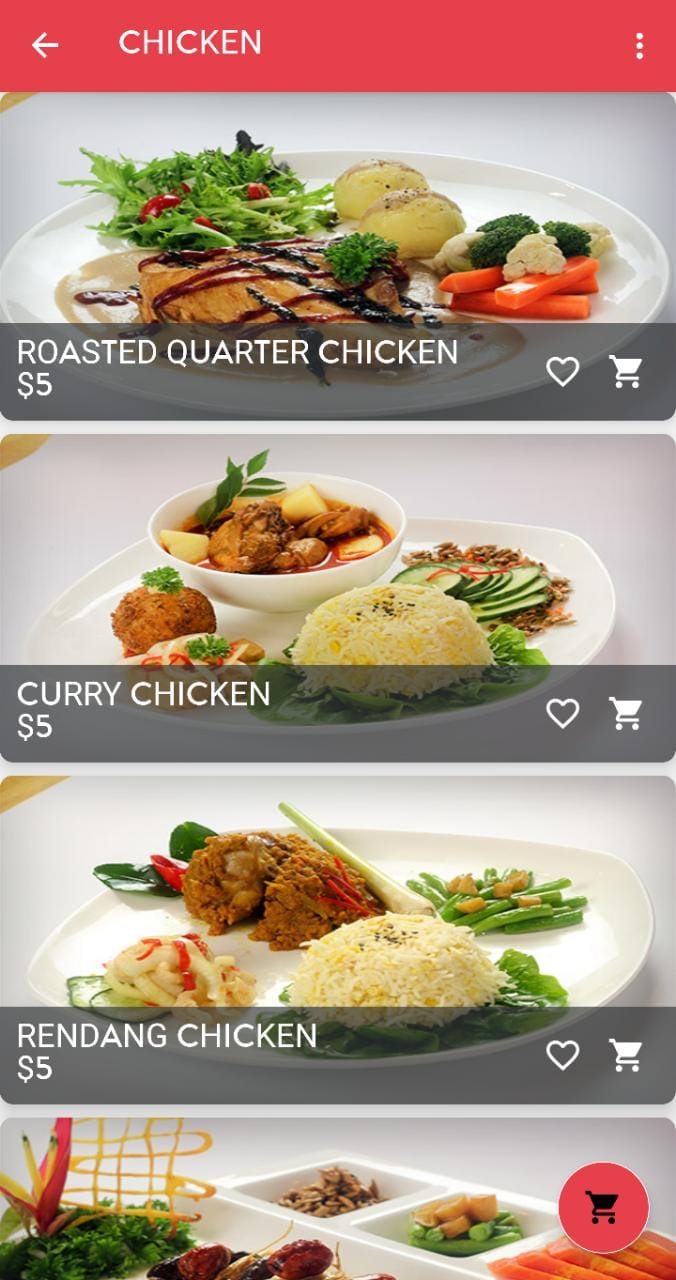The height and width of the screenshot is (1280, 676).
Task: Open the floating cart button
Action: point(603,1207)
